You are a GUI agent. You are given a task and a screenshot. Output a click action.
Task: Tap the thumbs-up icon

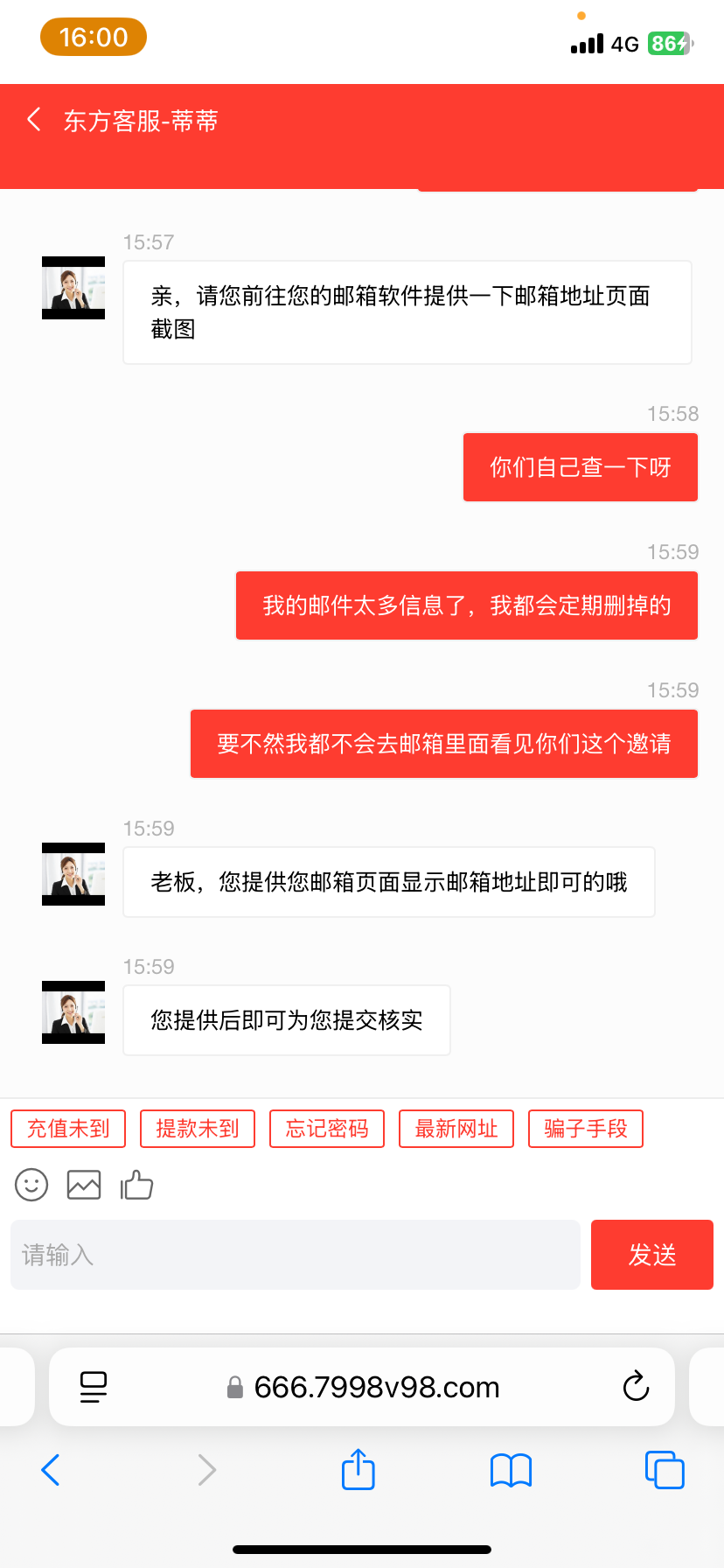pyautogui.click(x=136, y=1186)
